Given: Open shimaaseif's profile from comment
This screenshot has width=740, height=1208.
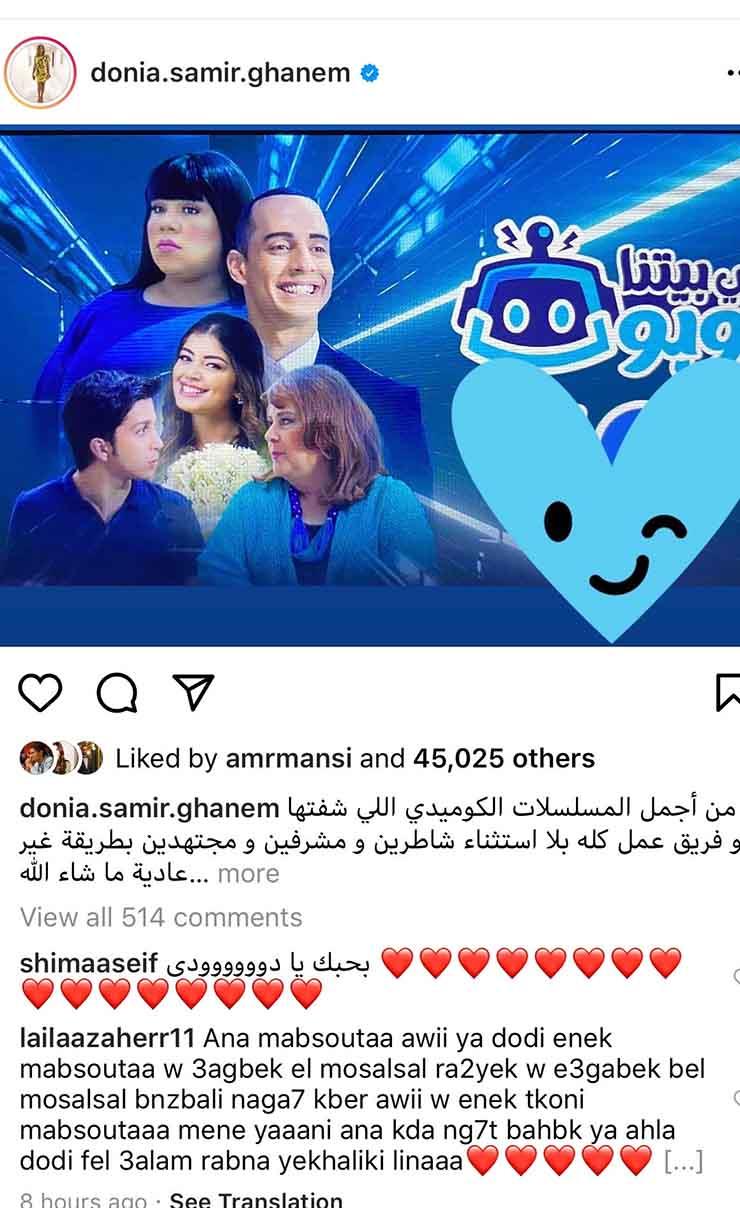Looking at the screenshot, I should (x=89, y=964).
